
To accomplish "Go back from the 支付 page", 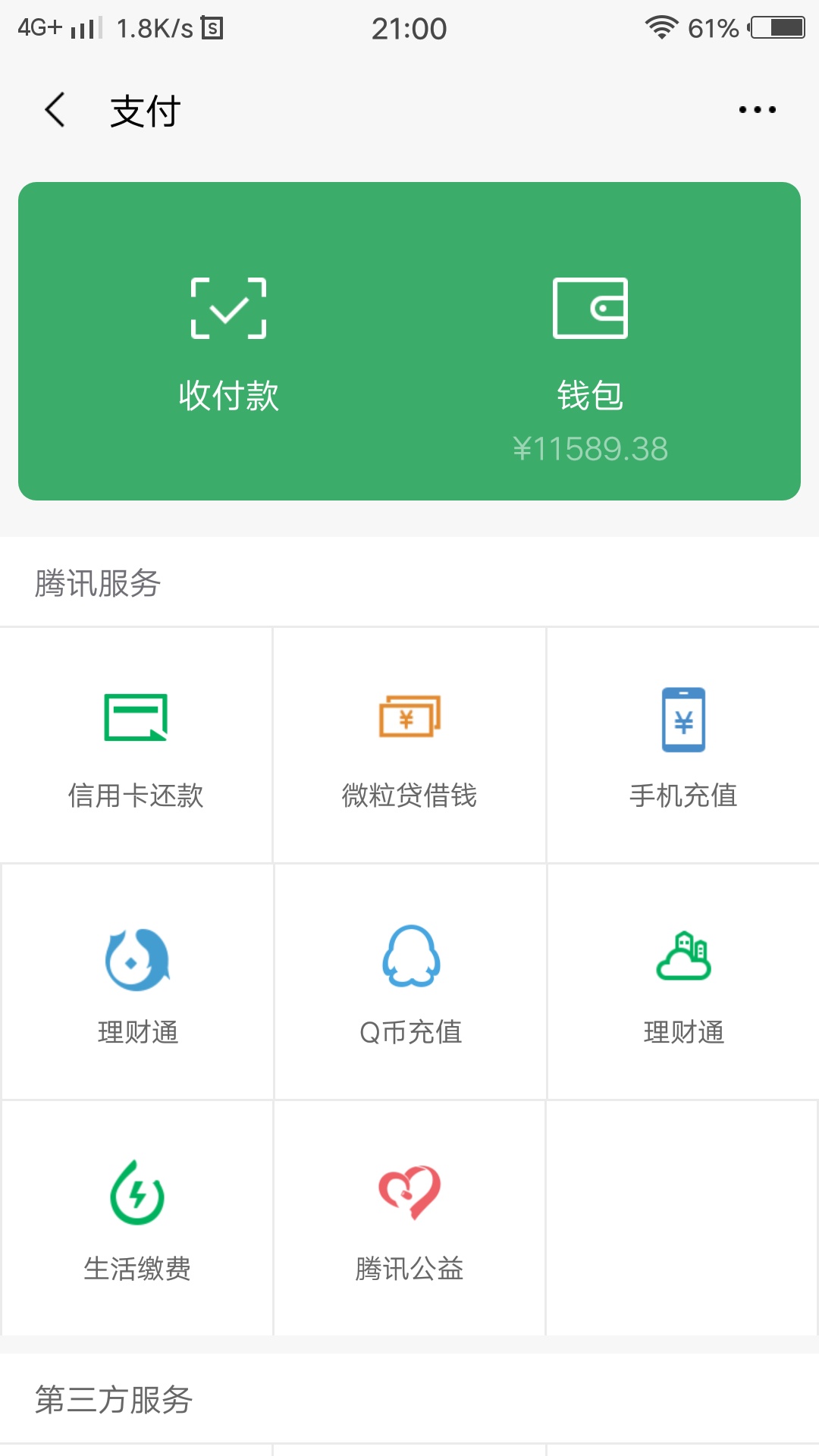I will coord(55,110).
